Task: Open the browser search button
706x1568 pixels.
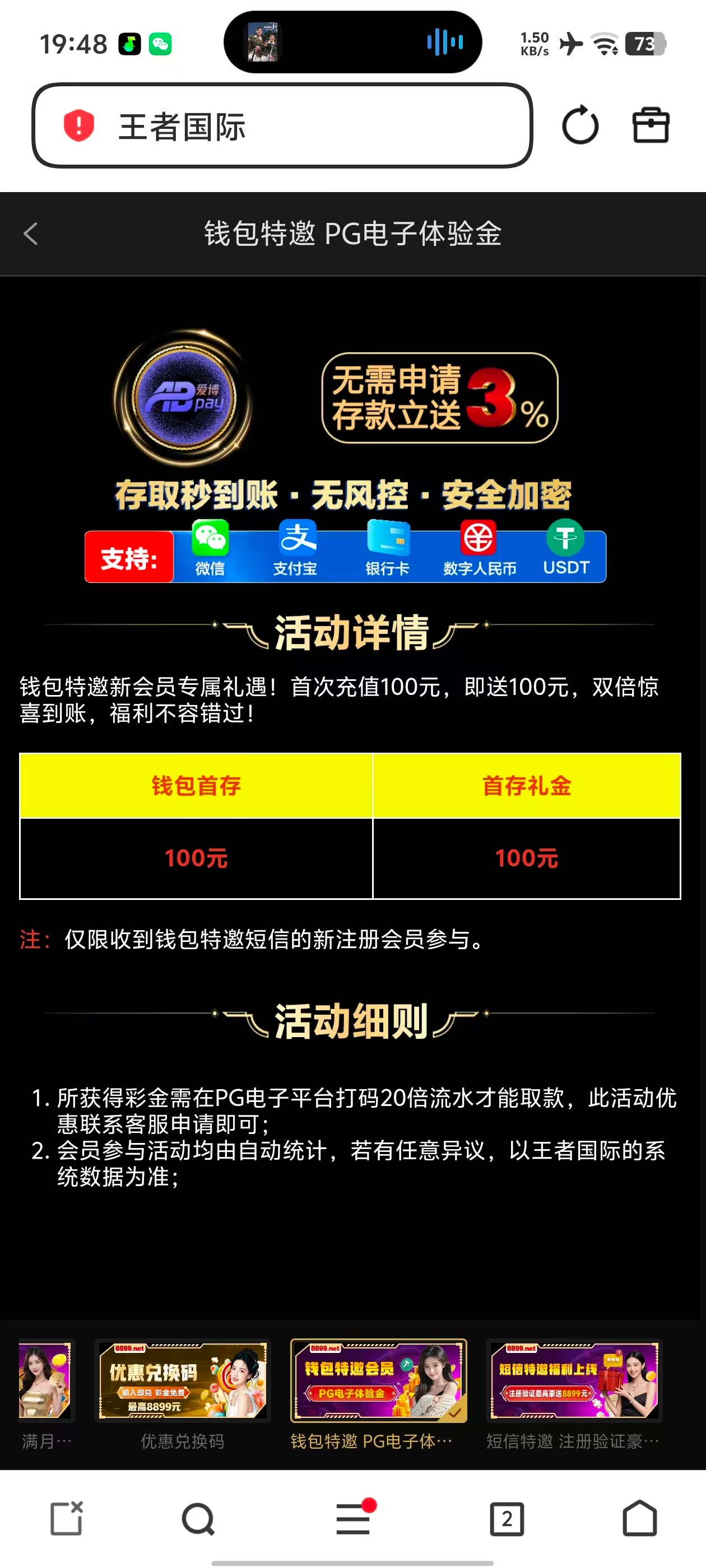Action: pyautogui.click(x=198, y=1519)
